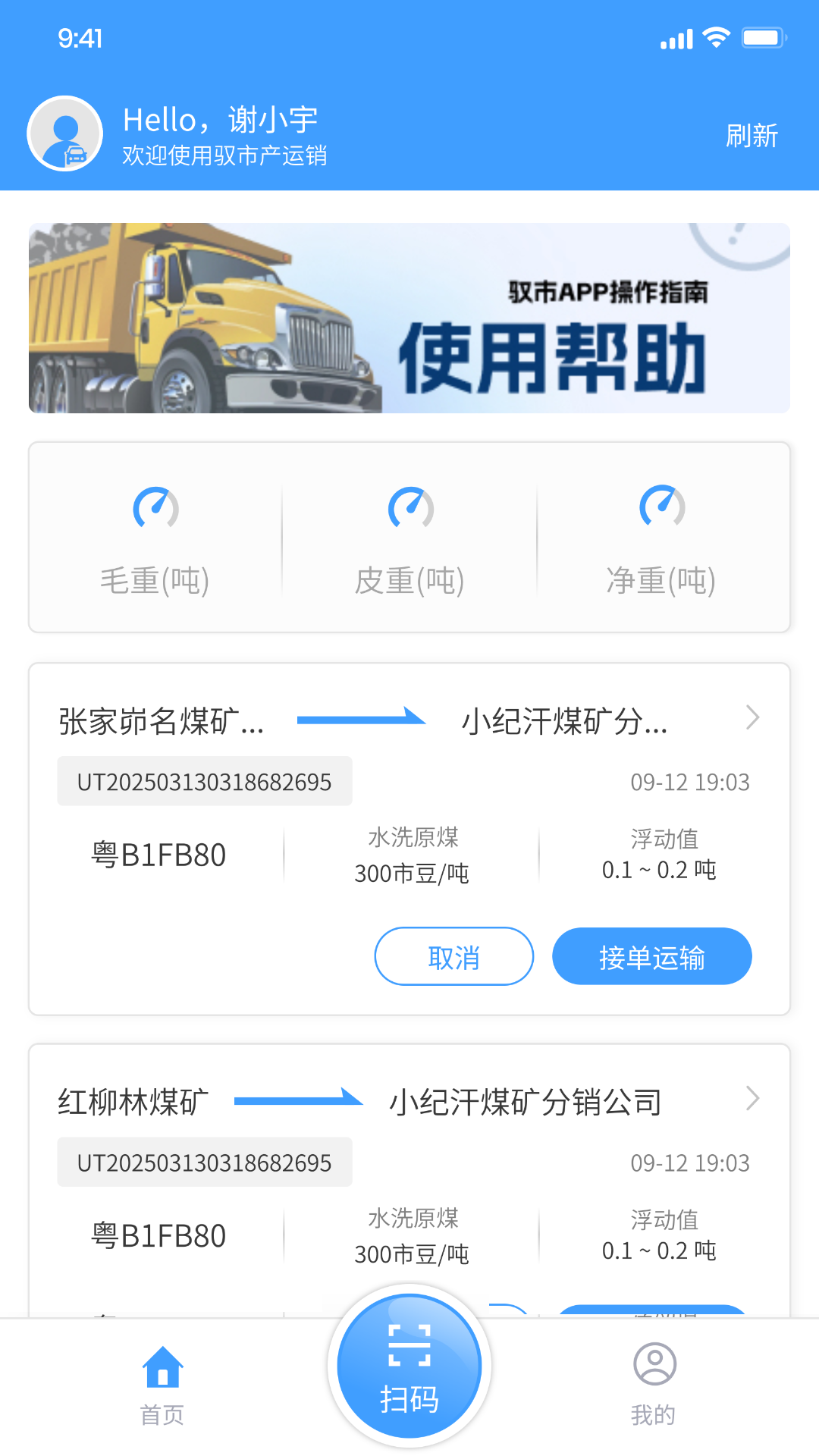Open the 使用帮助 help banner
Image resolution: width=819 pixels, height=1456 pixels.
(409, 317)
